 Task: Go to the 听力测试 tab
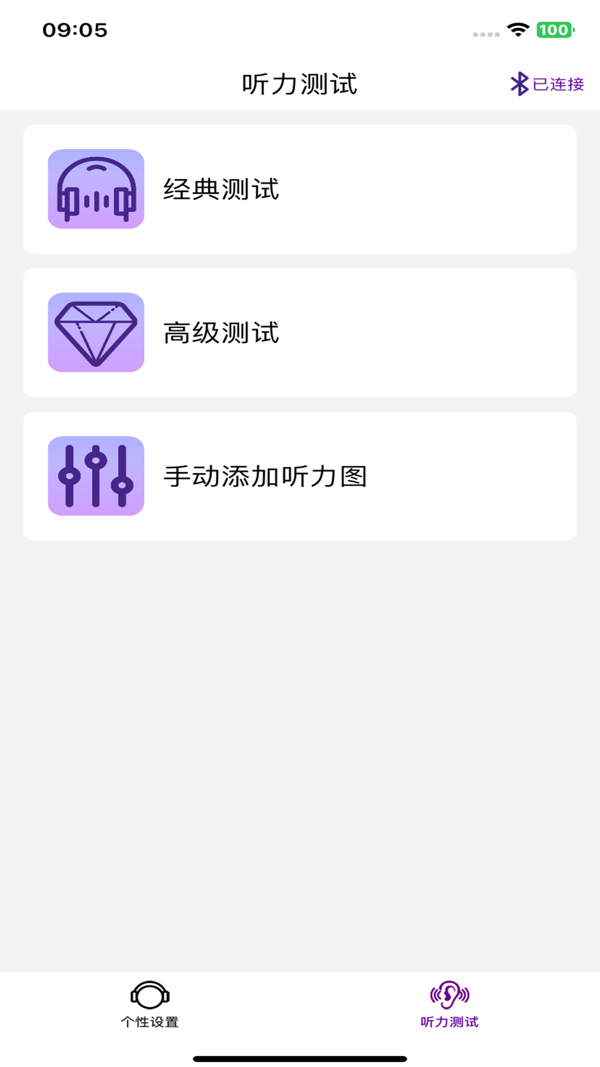[449, 1004]
